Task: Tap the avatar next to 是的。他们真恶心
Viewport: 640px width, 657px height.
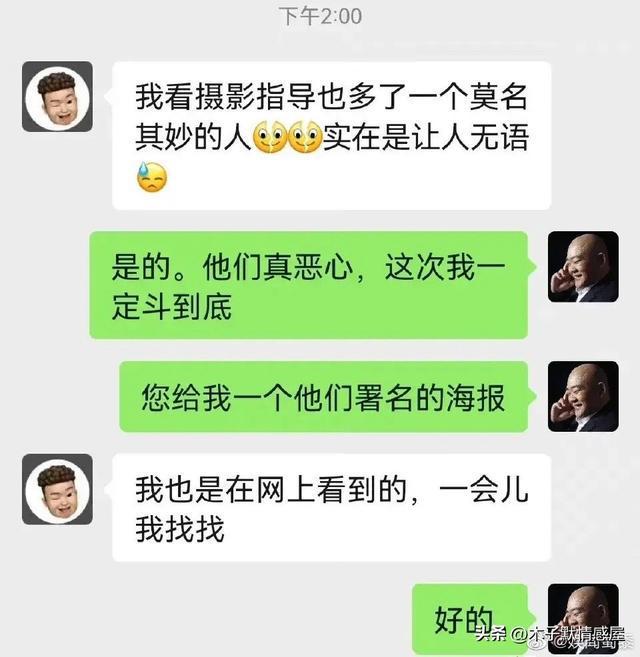Action: coord(583,267)
